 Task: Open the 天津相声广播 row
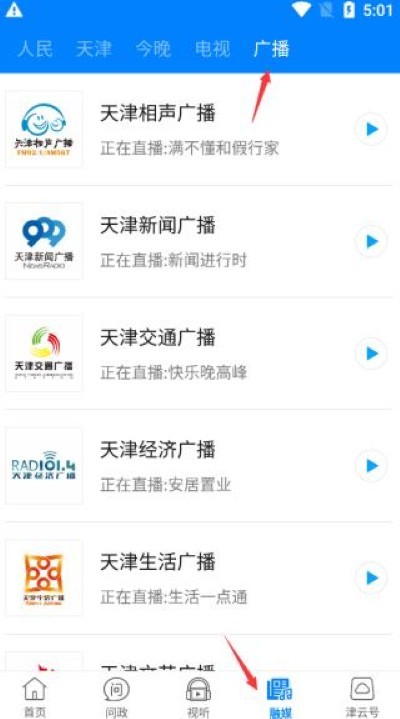tap(200, 129)
